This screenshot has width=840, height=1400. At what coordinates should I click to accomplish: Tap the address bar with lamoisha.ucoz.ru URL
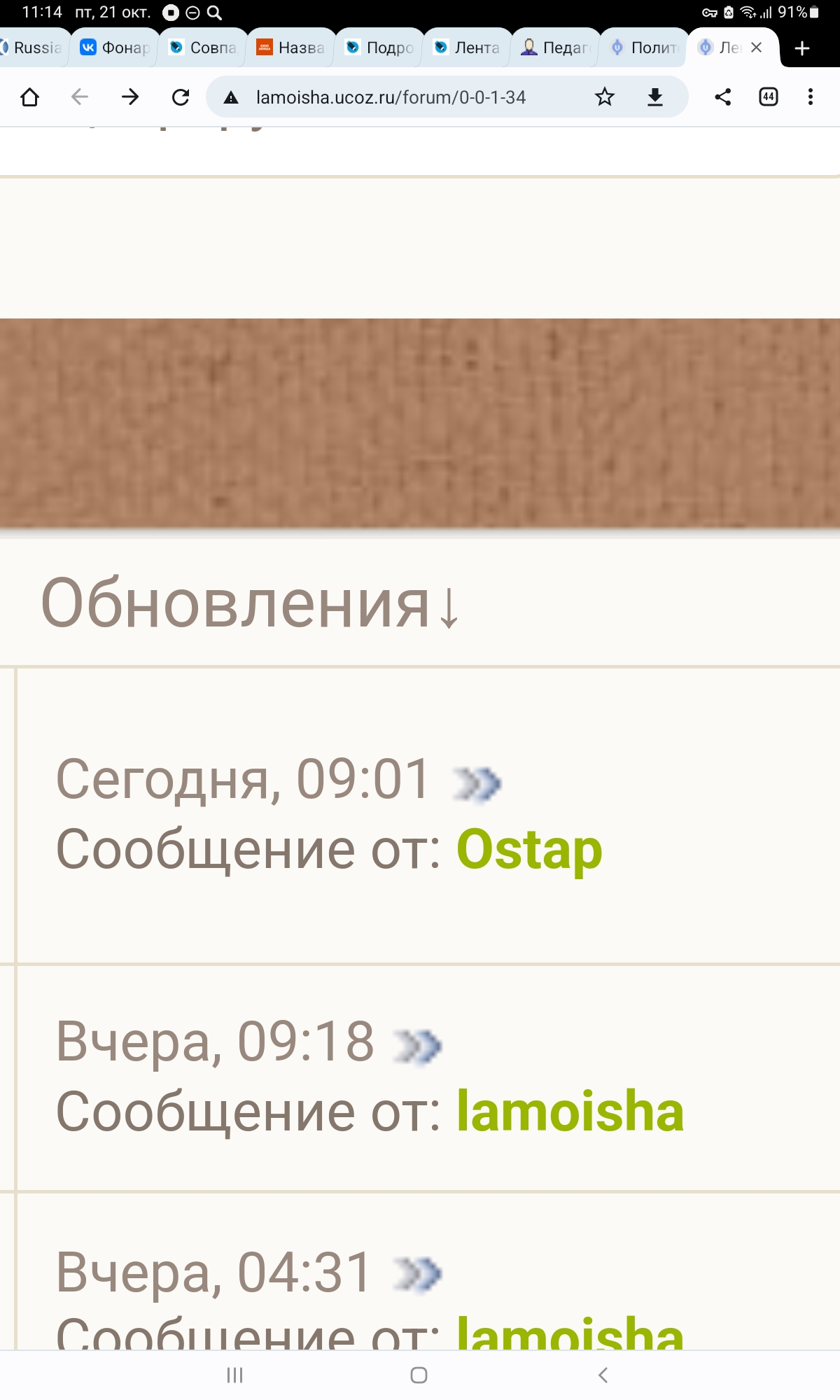(x=391, y=97)
